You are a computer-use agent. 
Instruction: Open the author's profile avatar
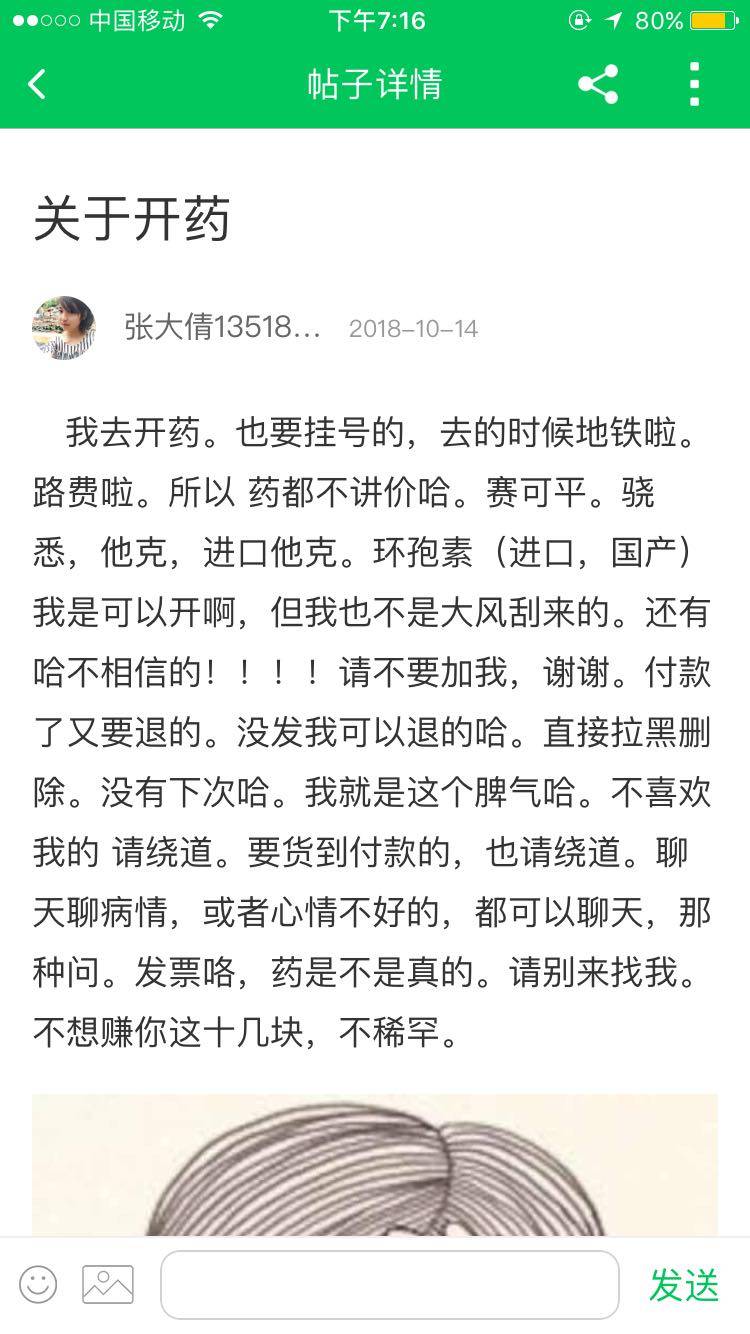tap(64, 328)
